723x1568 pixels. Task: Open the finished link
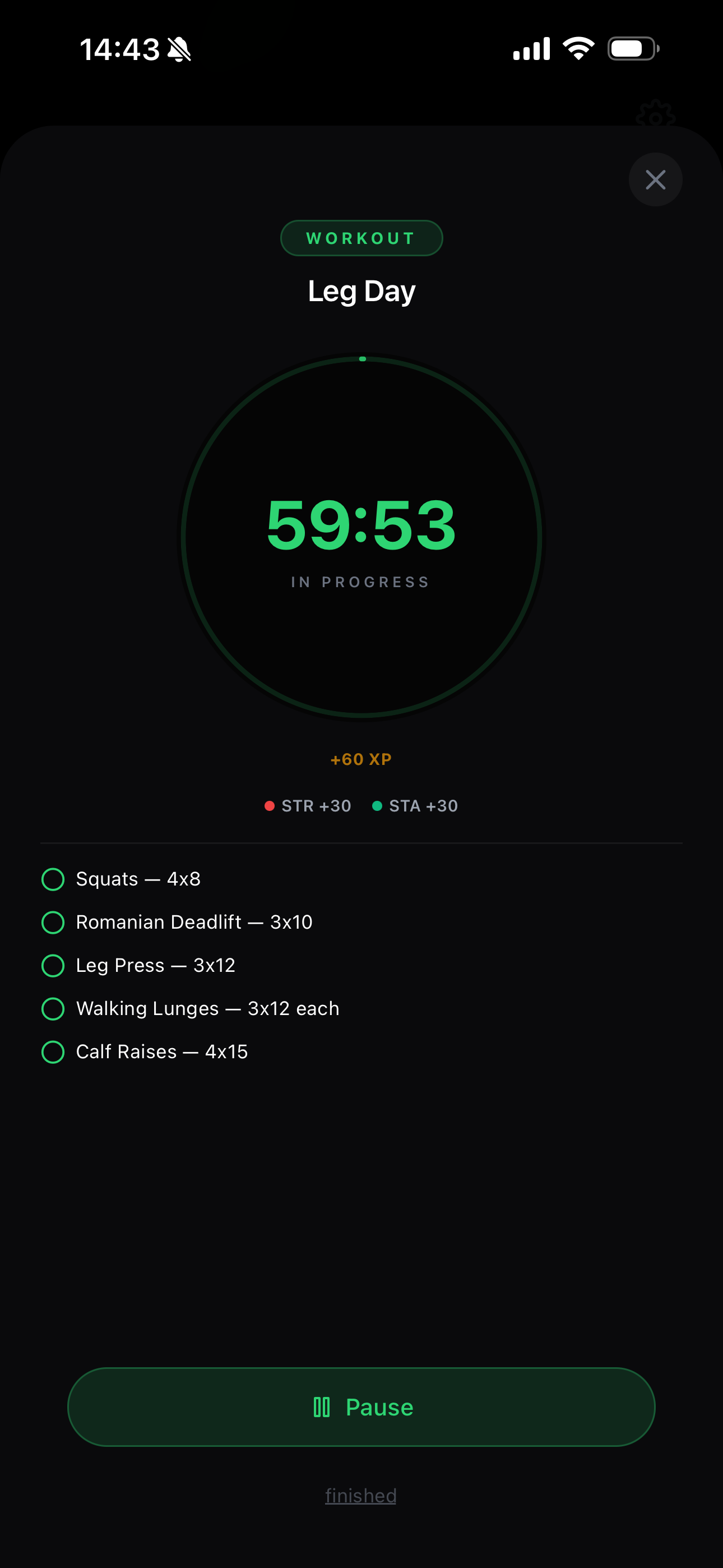[x=361, y=1495]
